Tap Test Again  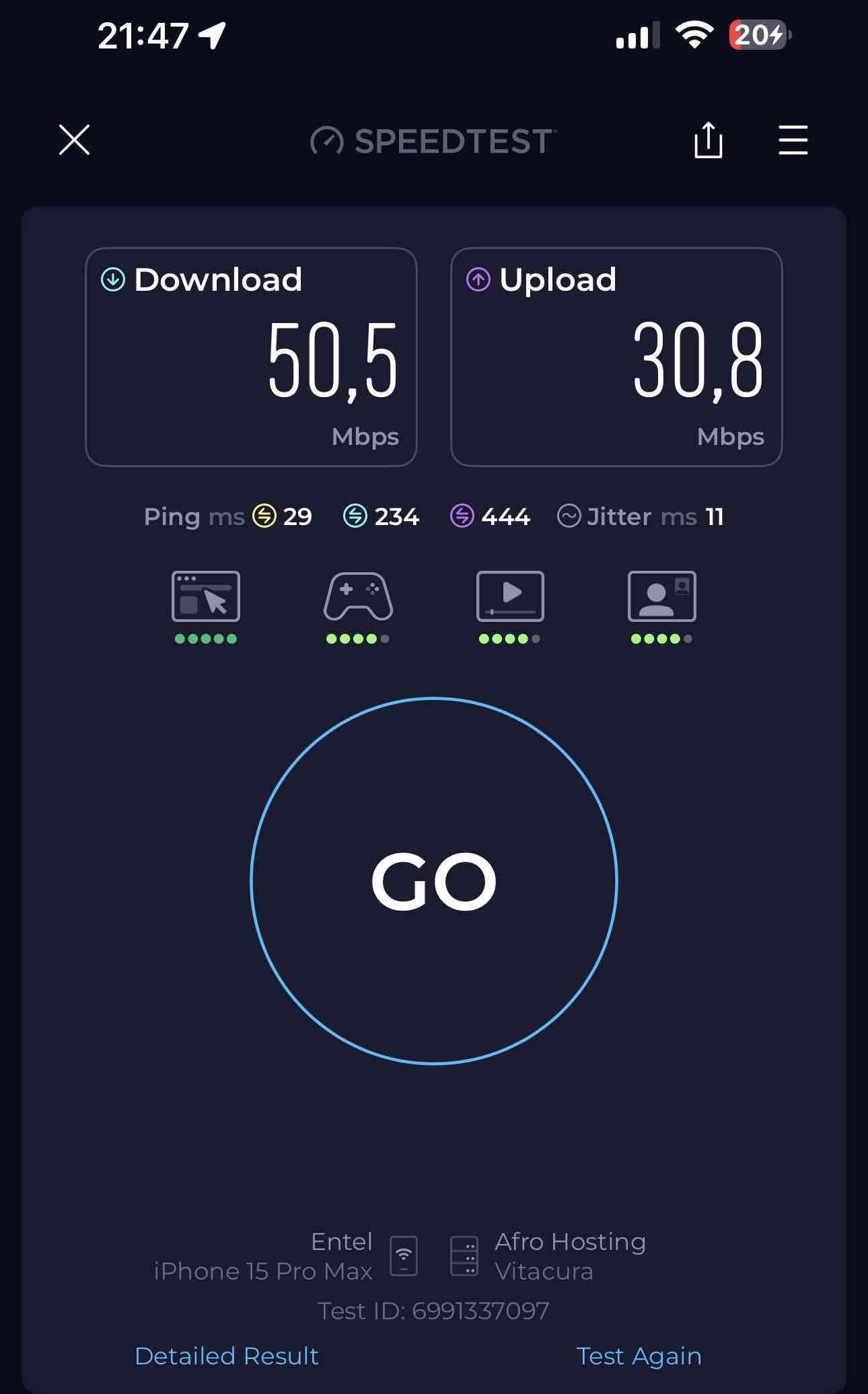tap(639, 1356)
